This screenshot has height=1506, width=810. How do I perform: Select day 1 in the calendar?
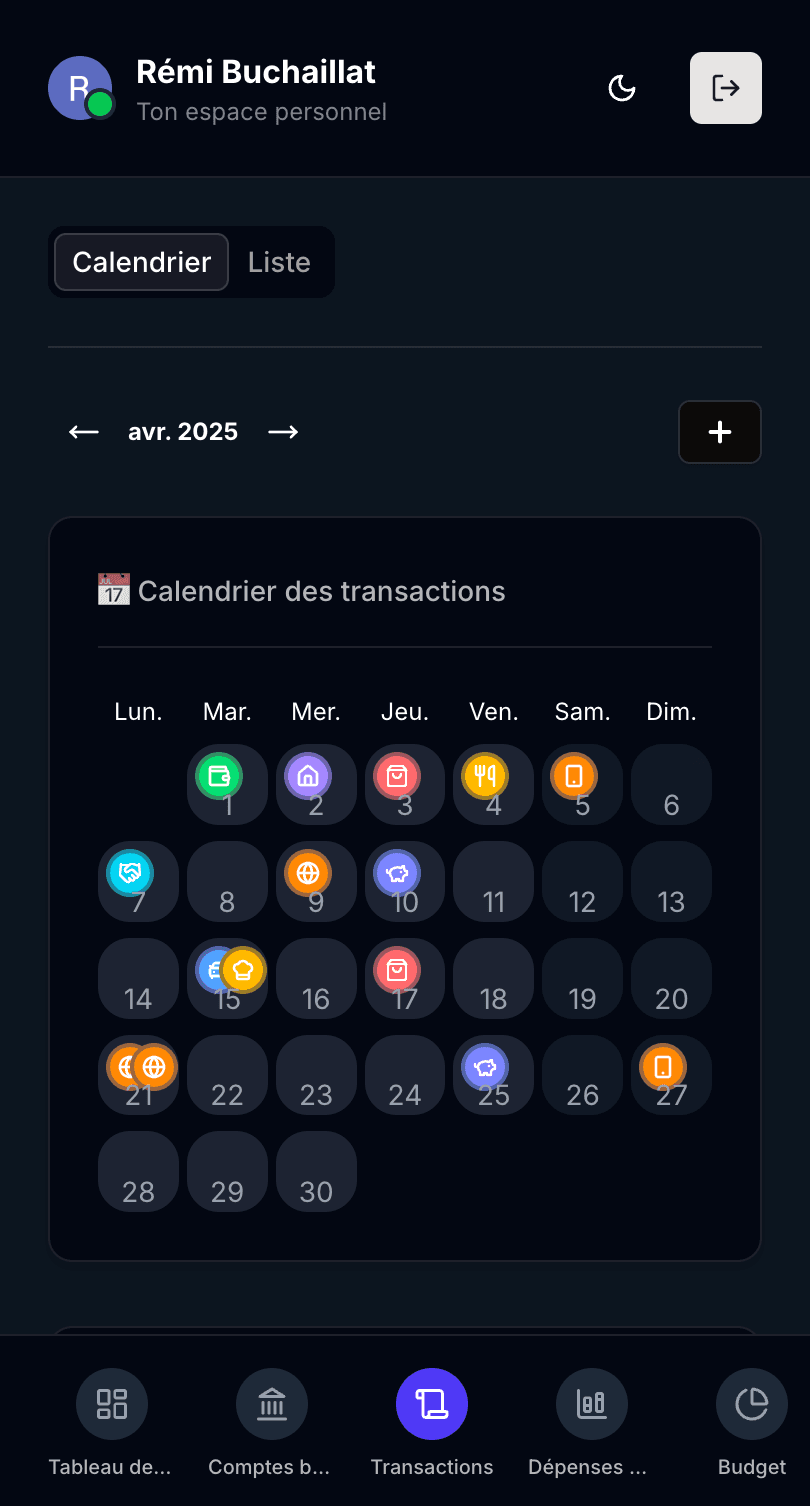(227, 785)
